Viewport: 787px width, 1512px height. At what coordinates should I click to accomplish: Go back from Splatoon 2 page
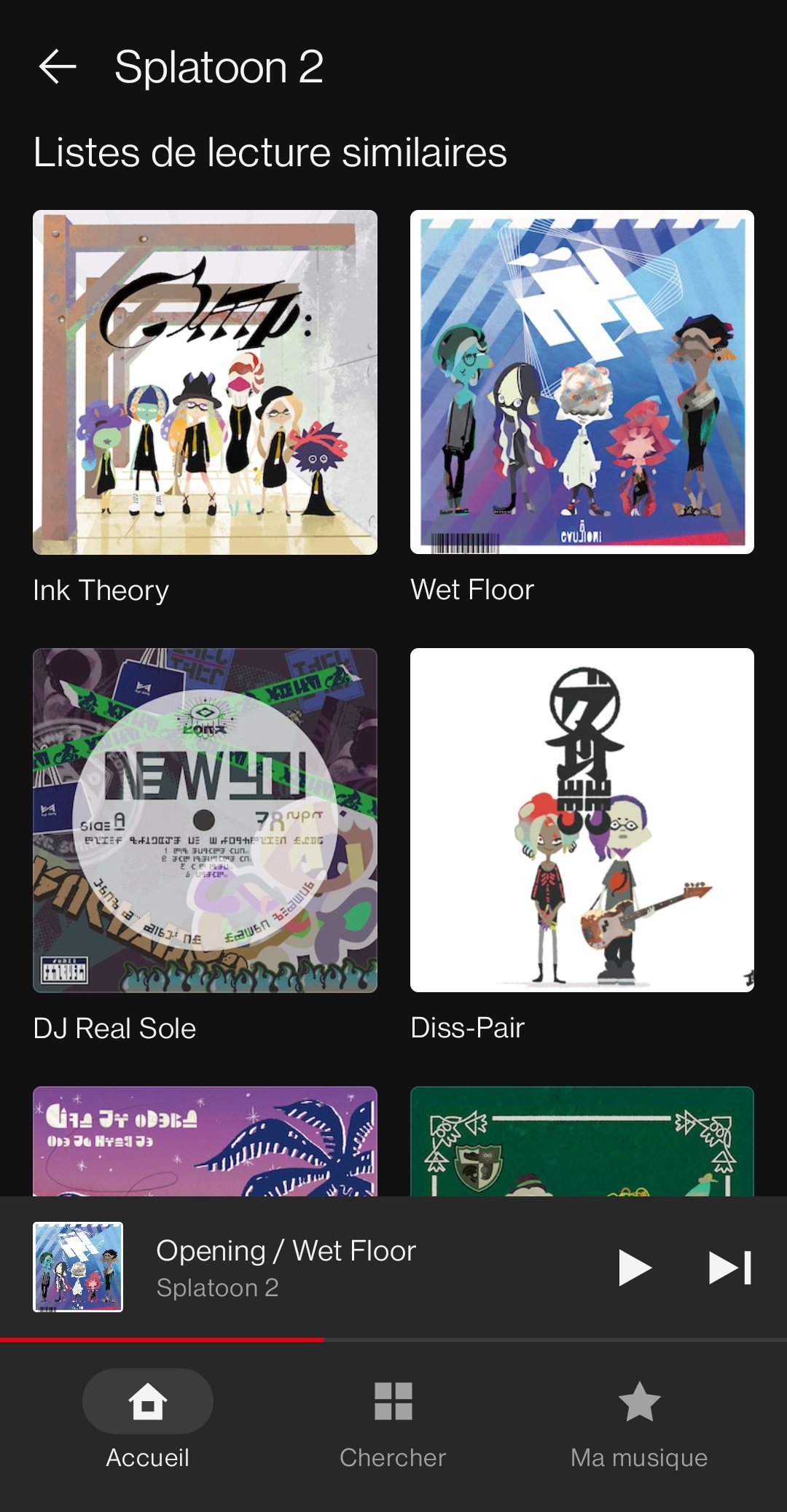click(58, 67)
